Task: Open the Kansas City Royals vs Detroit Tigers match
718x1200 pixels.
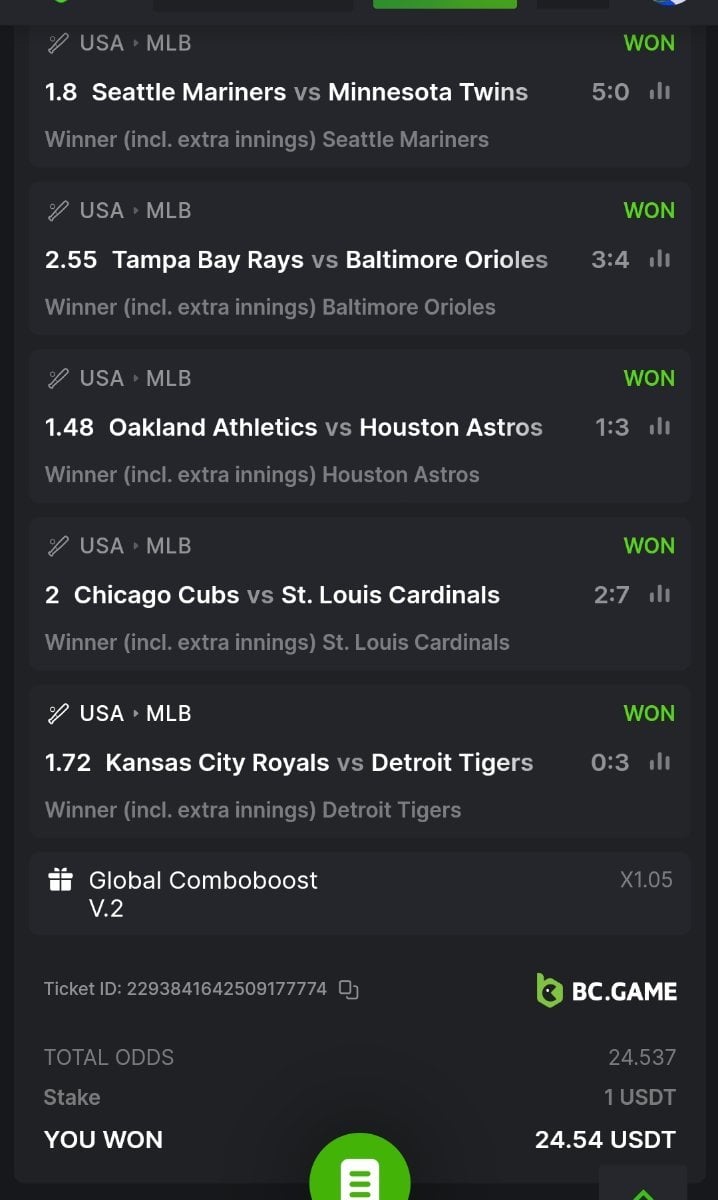Action: pyautogui.click(x=319, y=763)
